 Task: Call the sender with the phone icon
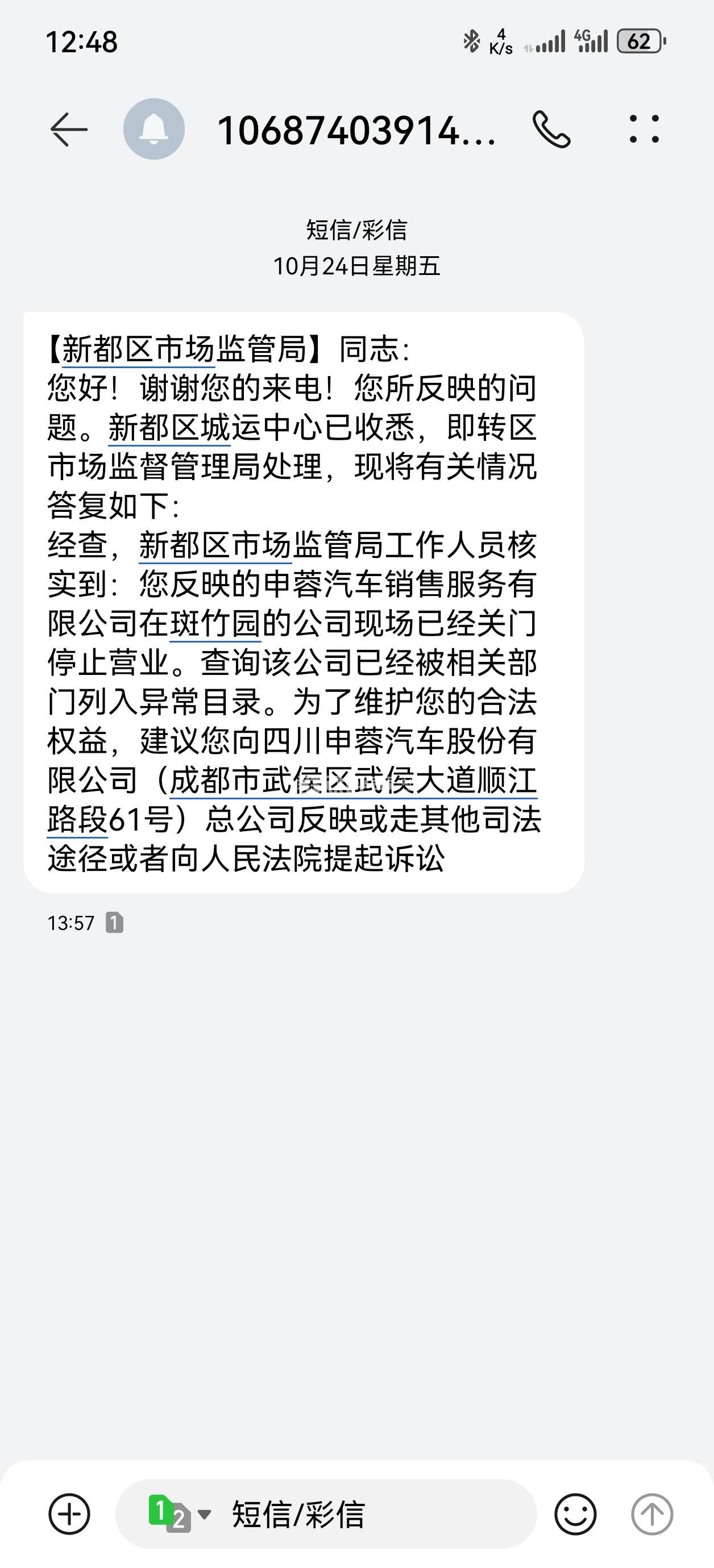pos(551,130)
